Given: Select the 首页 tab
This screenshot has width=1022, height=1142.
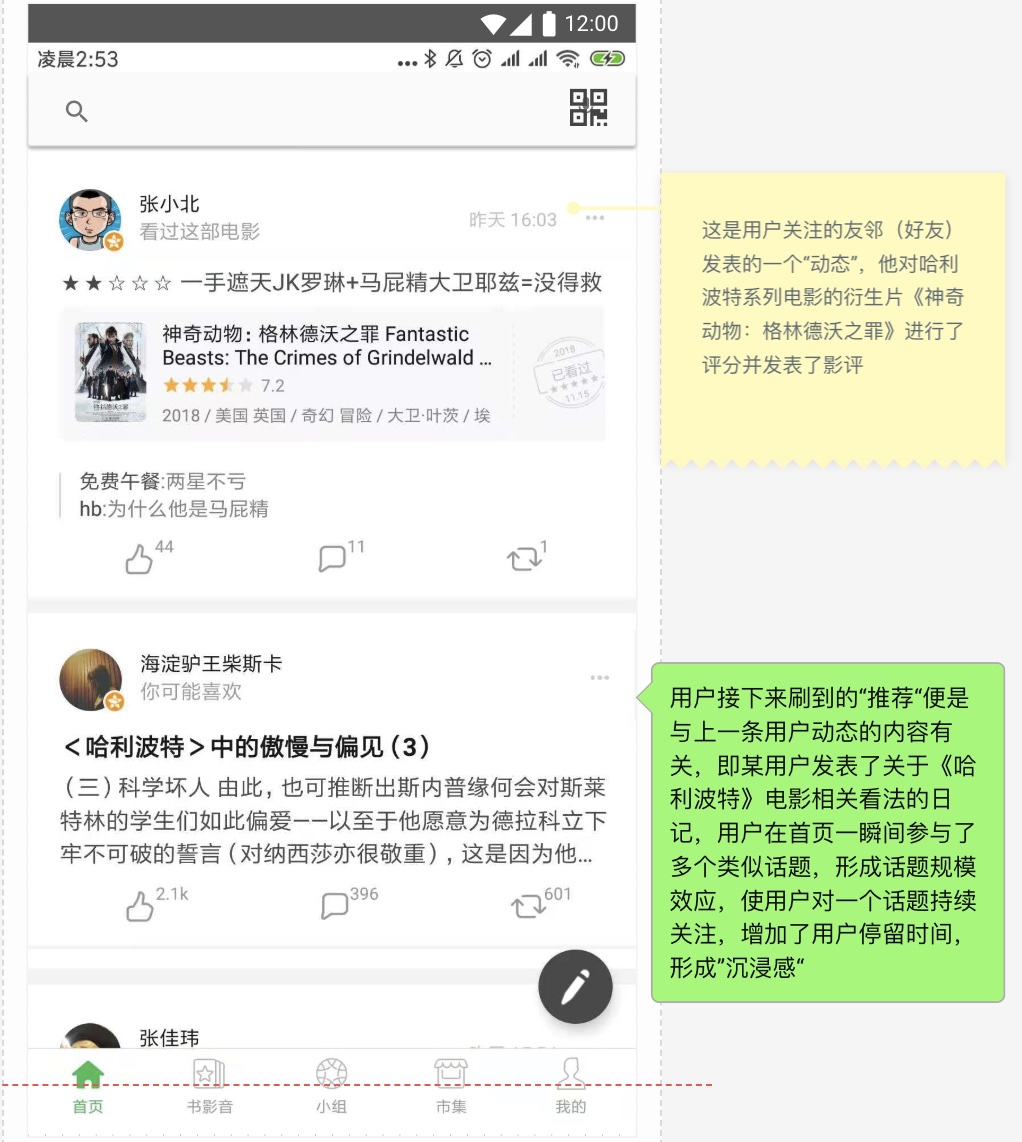Looking at the screenshot, I should point(88,1086).
